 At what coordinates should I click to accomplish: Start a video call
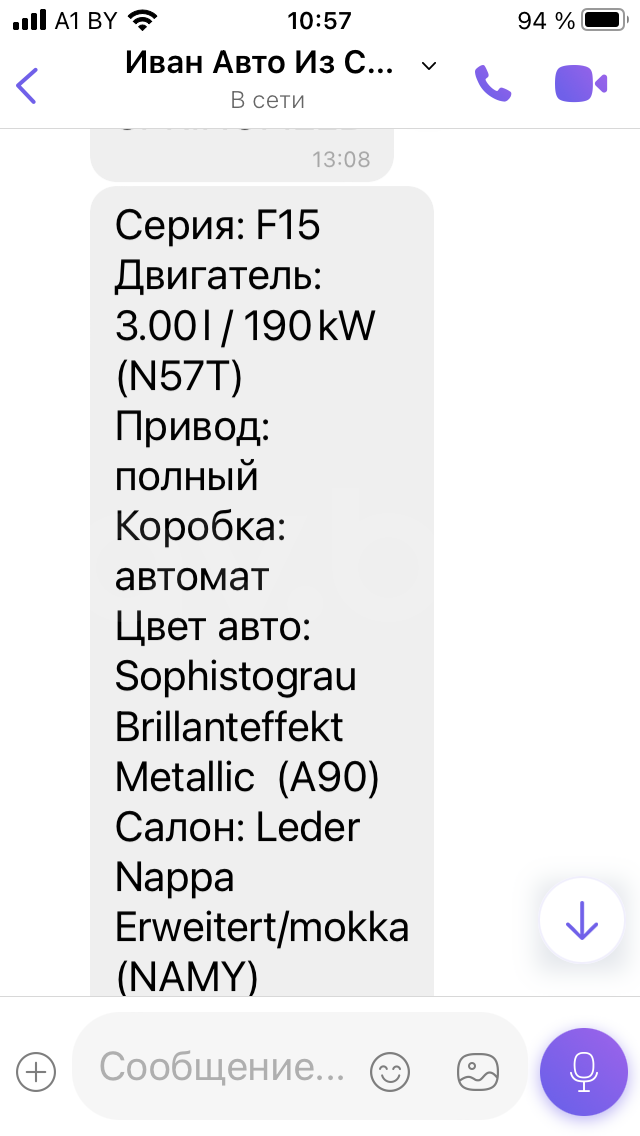(581, 84)
